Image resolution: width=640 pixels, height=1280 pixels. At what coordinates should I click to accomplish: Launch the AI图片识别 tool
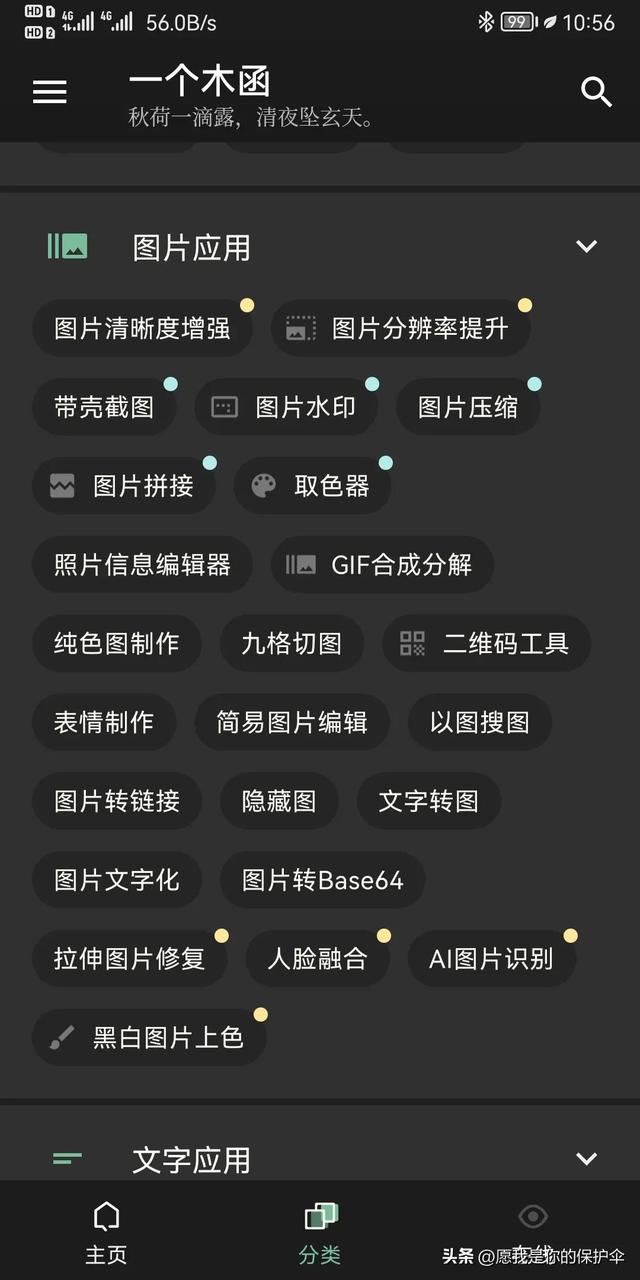[490, 959]
